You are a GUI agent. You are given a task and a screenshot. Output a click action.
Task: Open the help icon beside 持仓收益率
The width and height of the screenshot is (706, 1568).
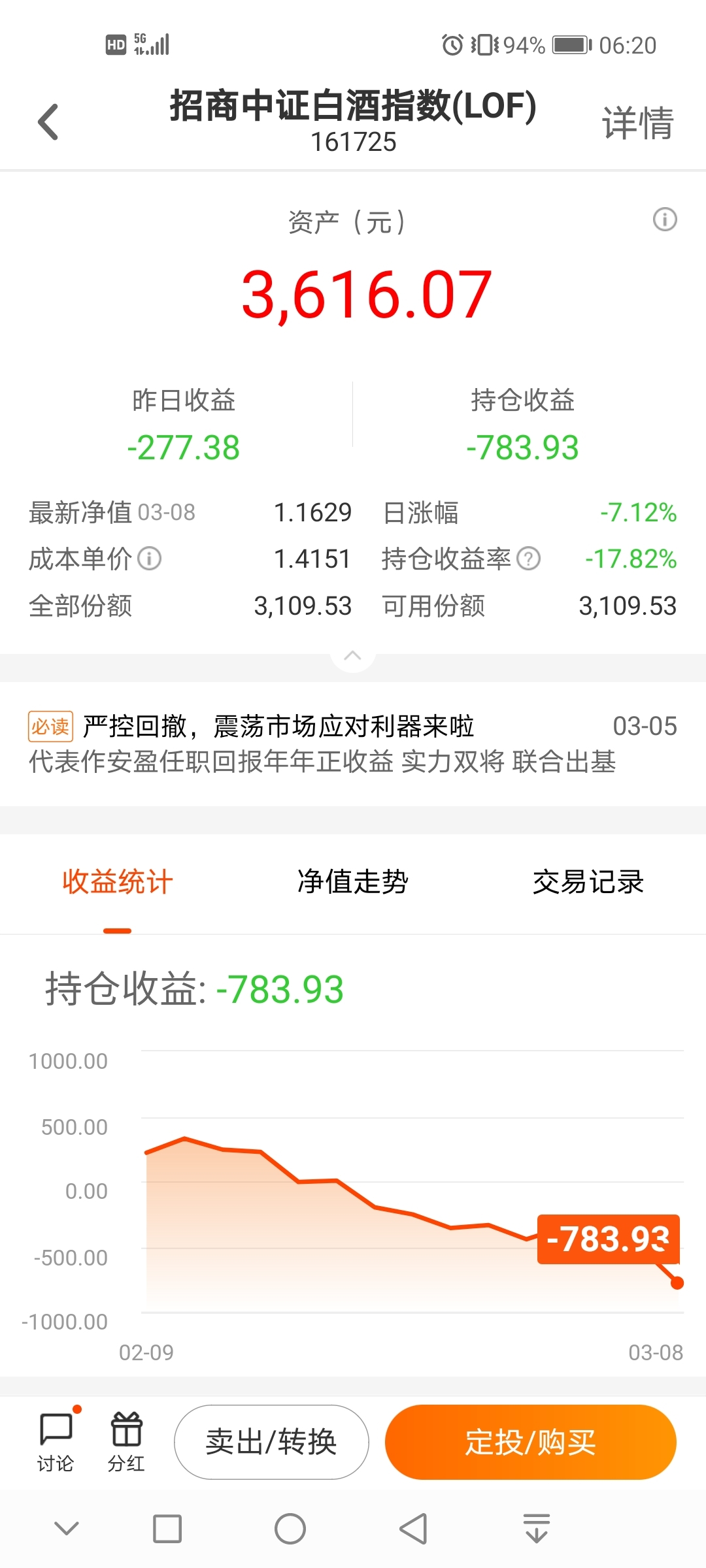[528, 559]
